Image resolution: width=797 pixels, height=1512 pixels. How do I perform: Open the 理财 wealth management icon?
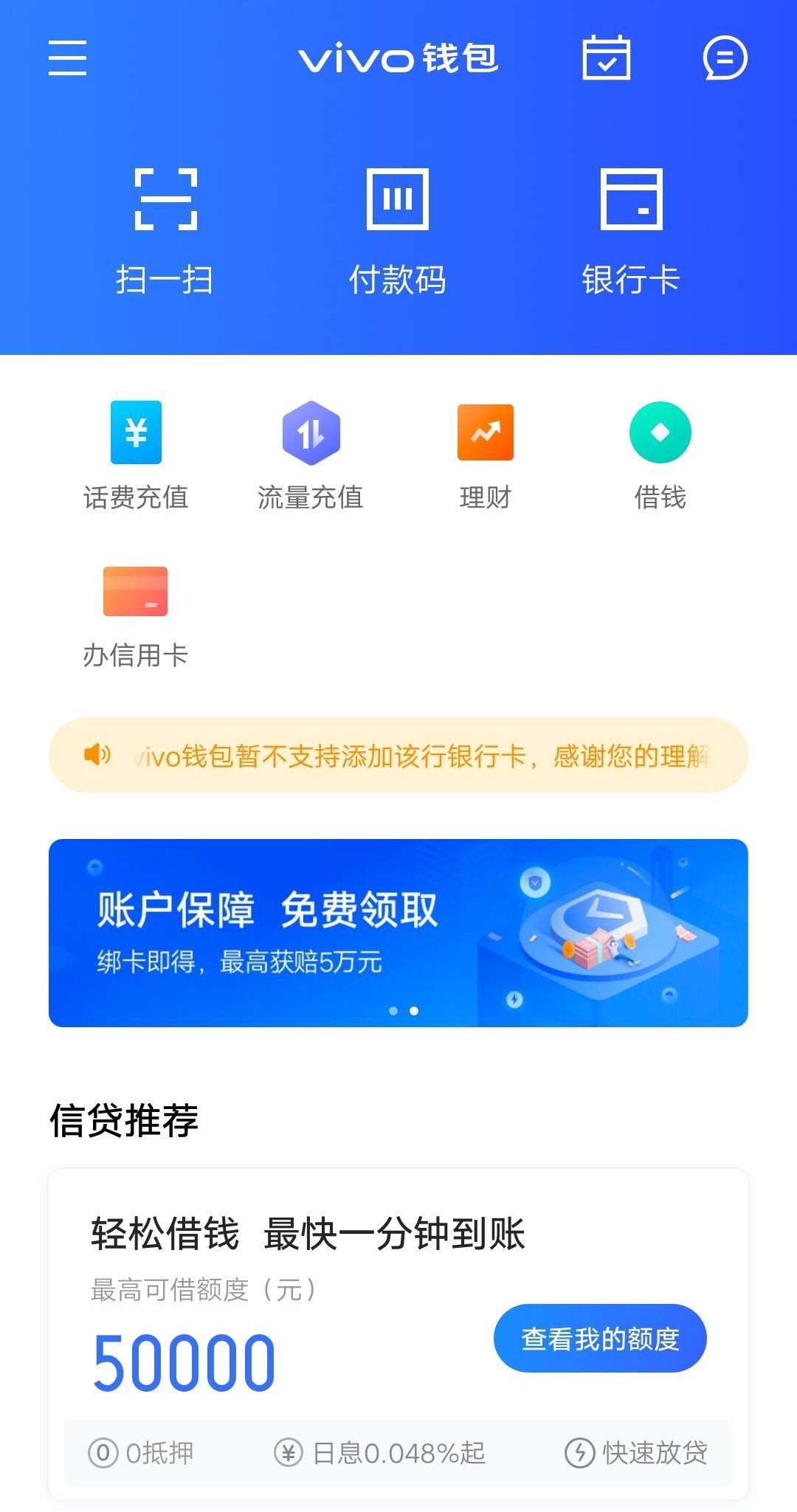pyautogui.click(x=486, y=432)
